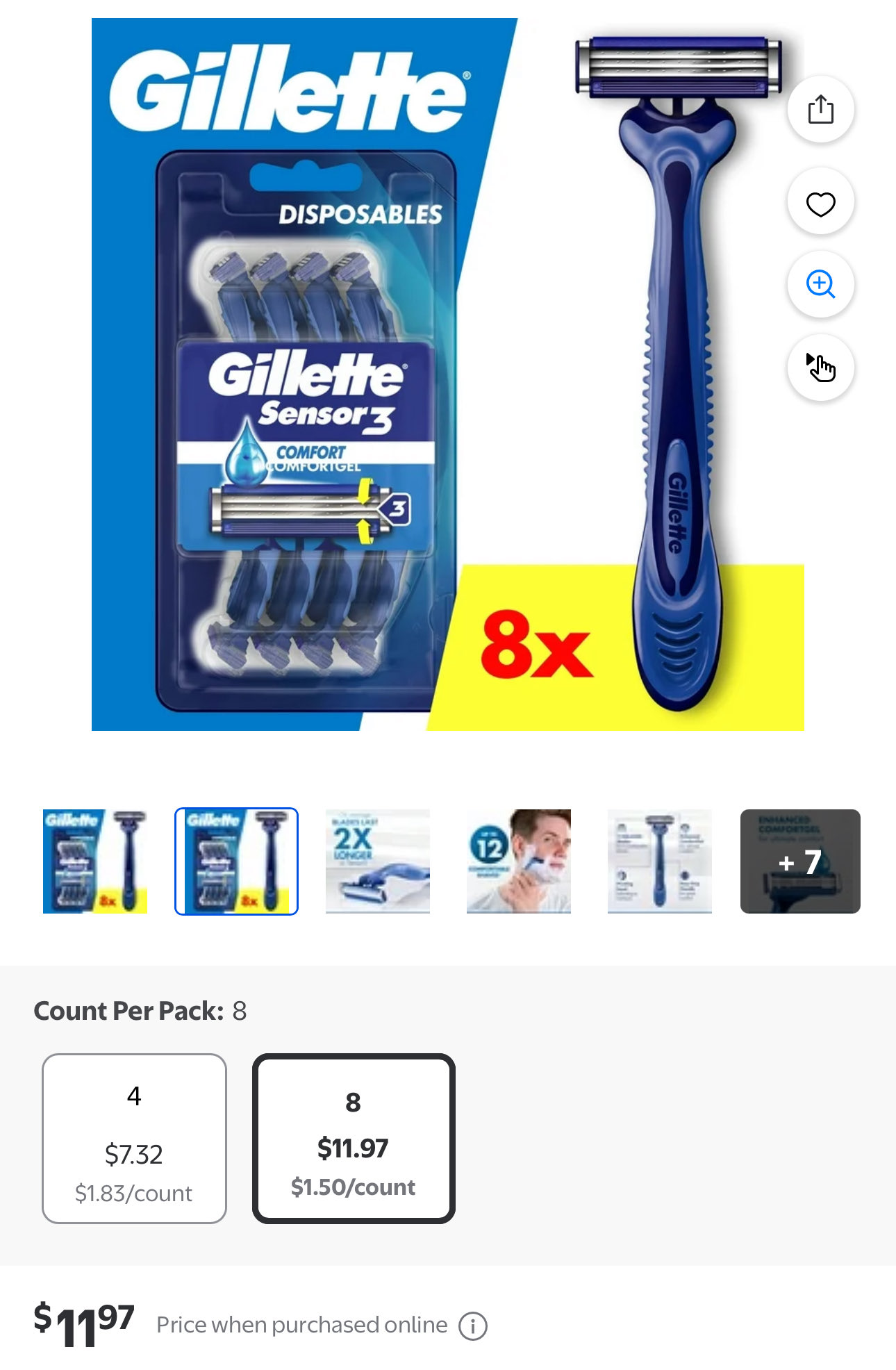Select the first product thumbnail

point(95,861)
